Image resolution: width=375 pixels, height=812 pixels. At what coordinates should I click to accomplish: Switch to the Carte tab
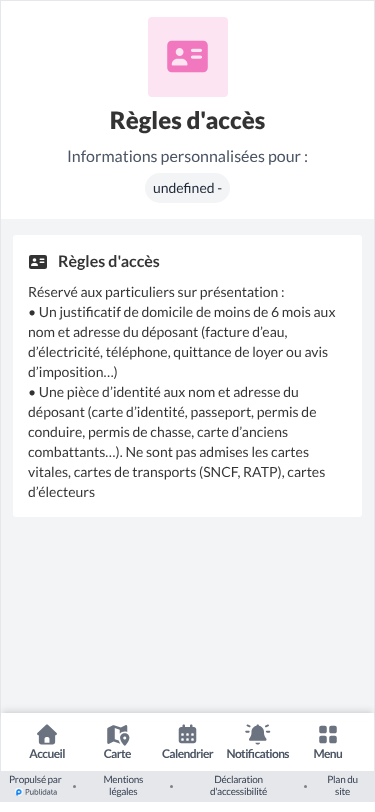click(x=118, y=742)
